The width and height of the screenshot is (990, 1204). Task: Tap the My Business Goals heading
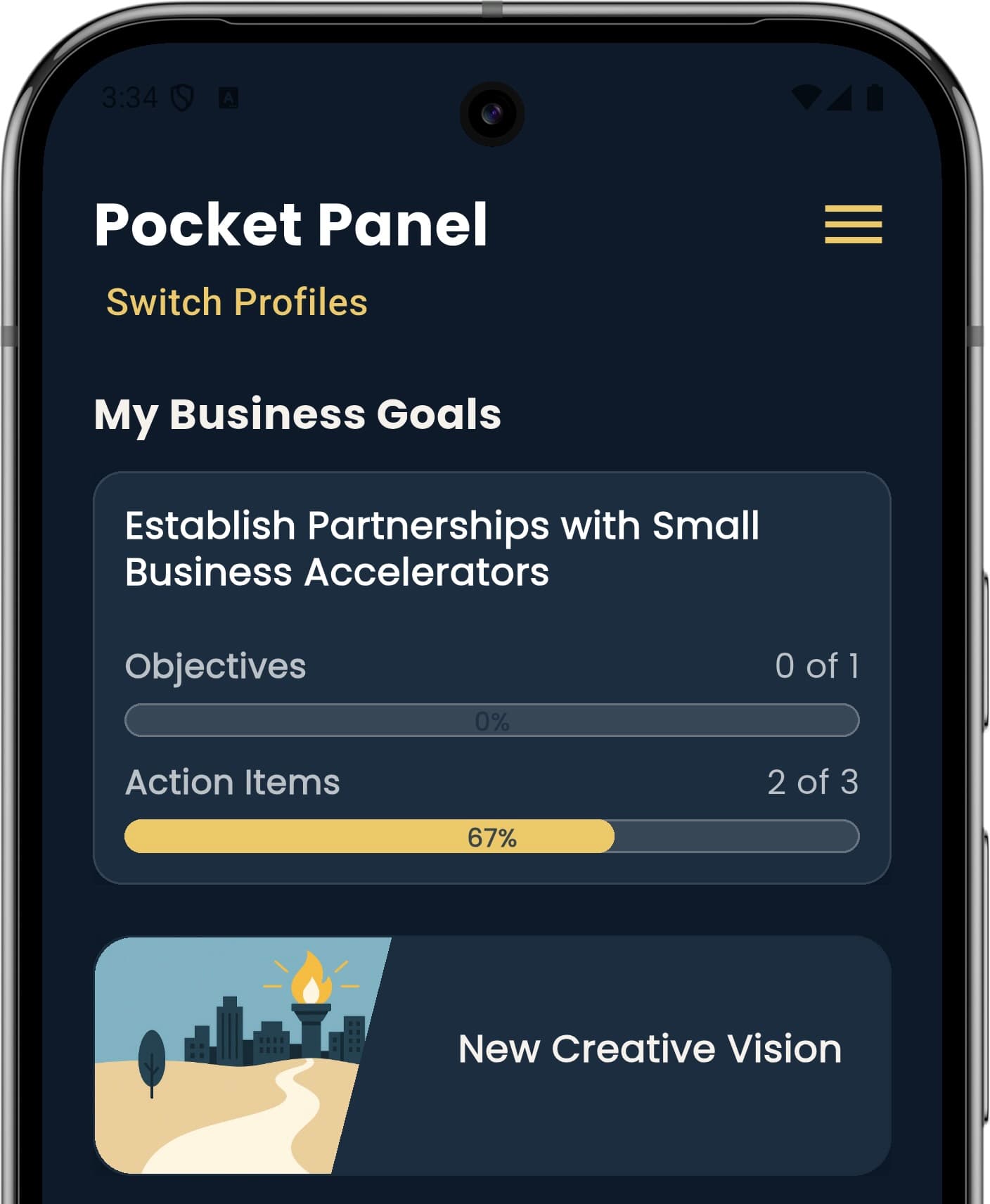click(297, 415)
